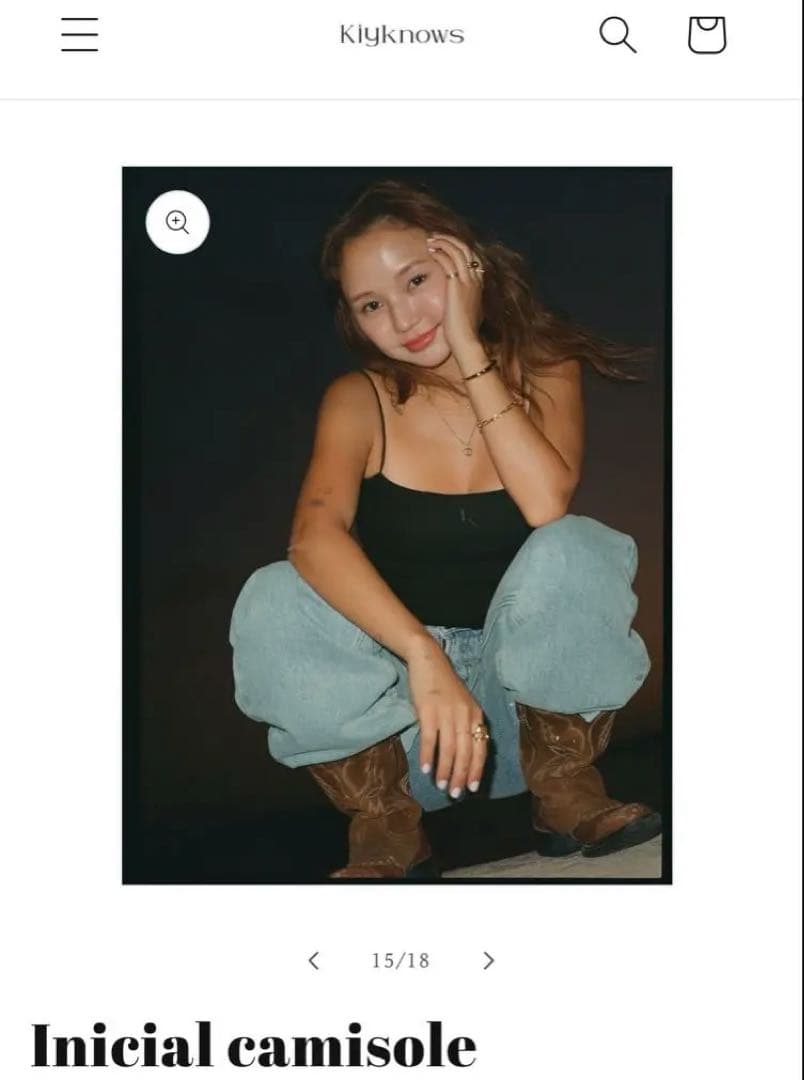Go to the next product image

[x=488, y=960]
